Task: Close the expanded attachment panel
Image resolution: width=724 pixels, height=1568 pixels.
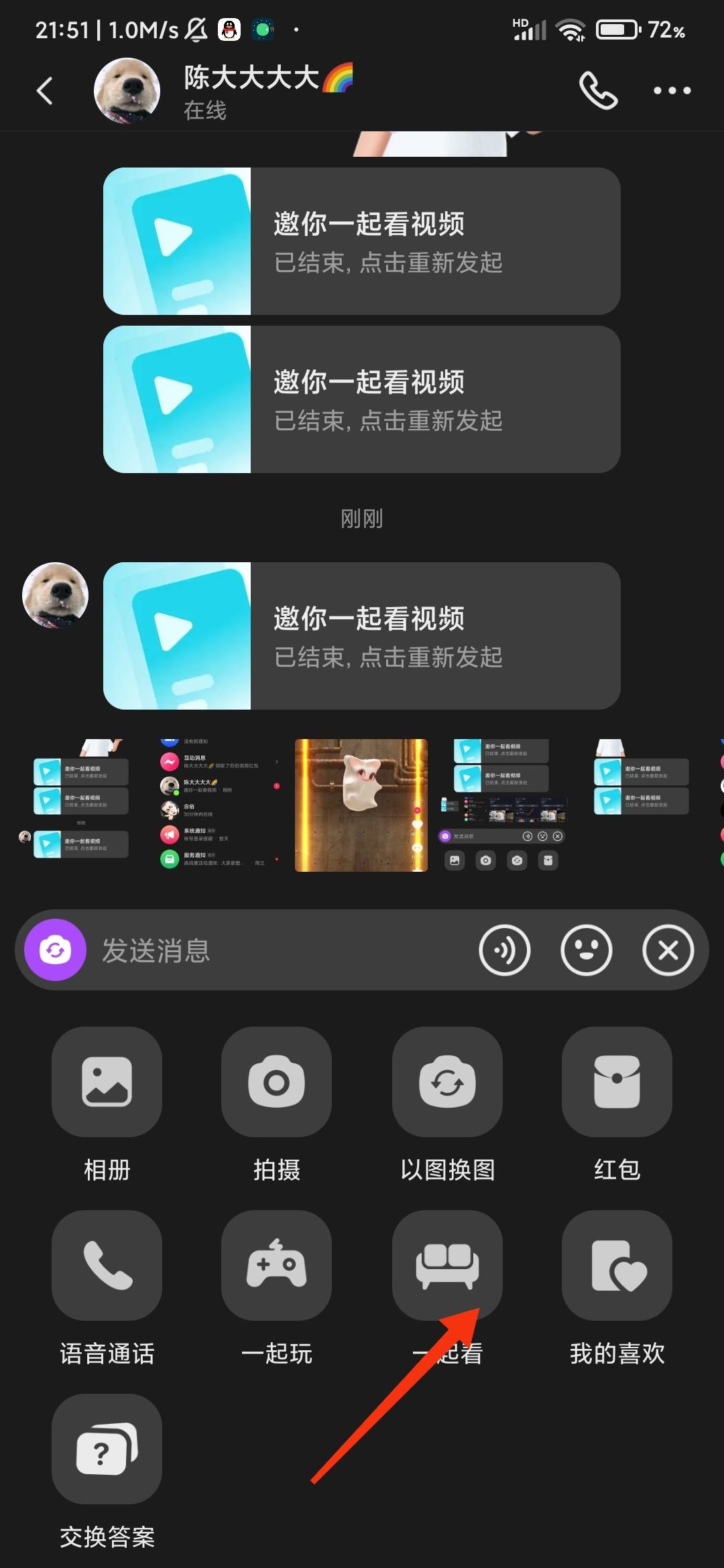Action: (668, 951)
